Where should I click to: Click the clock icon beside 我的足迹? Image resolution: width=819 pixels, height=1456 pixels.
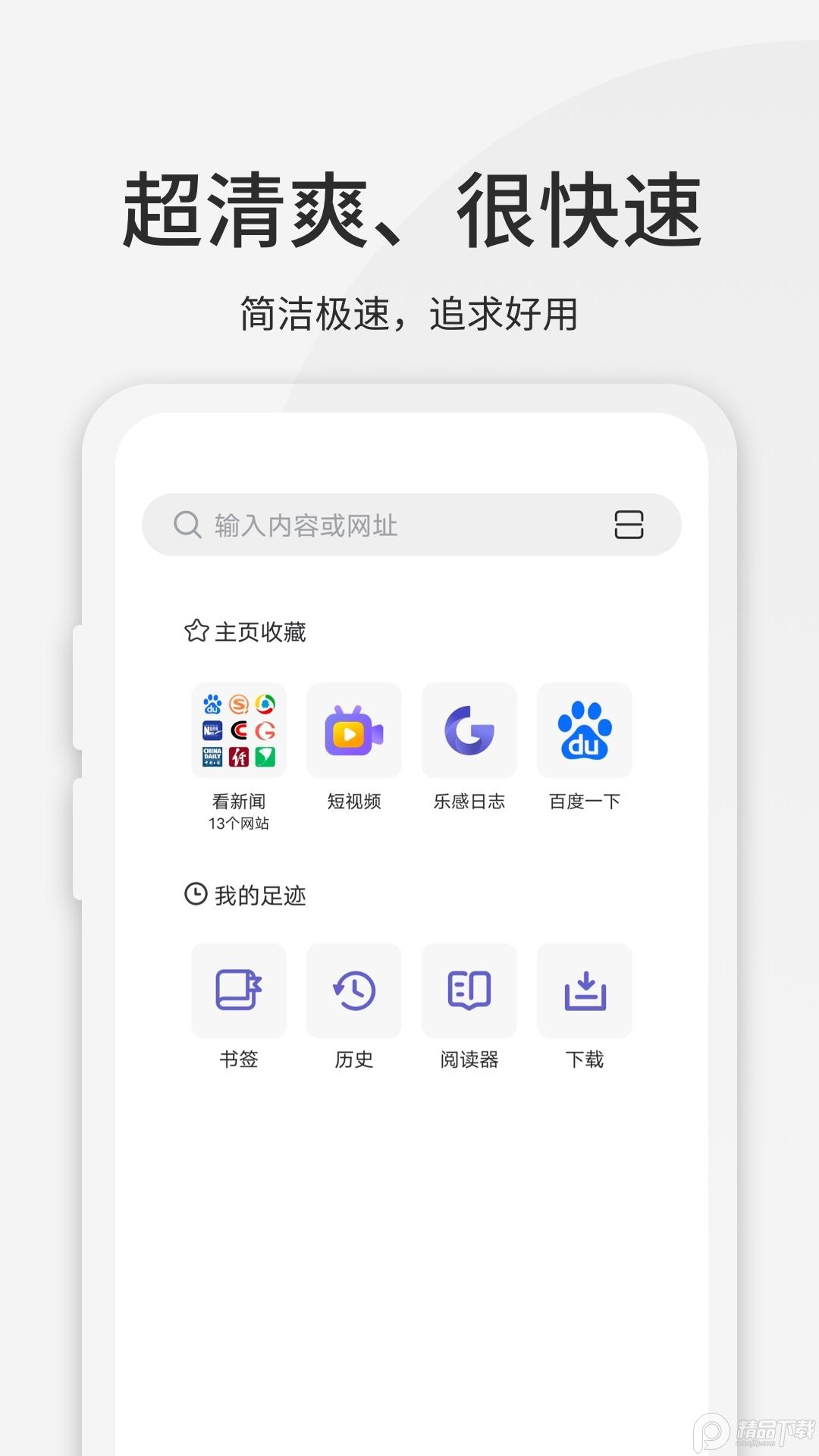tap(195, 896)
